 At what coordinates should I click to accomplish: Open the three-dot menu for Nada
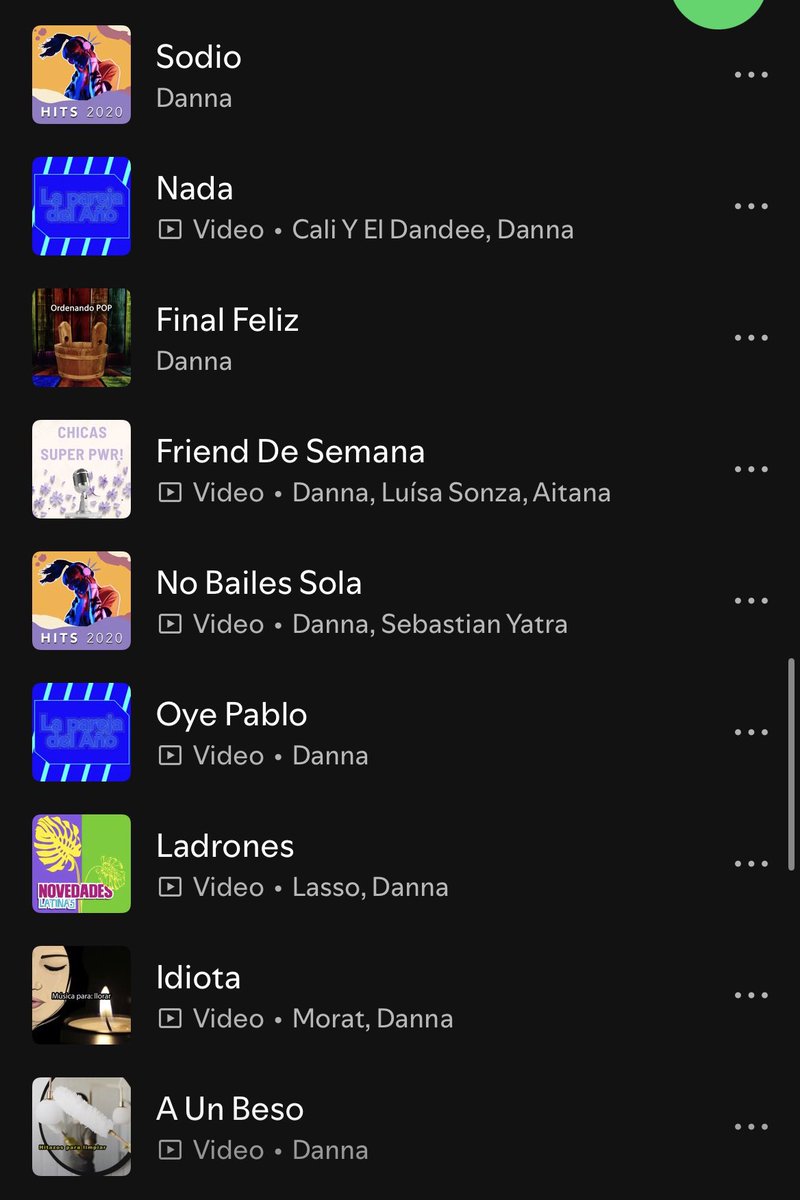coord(750,206)
